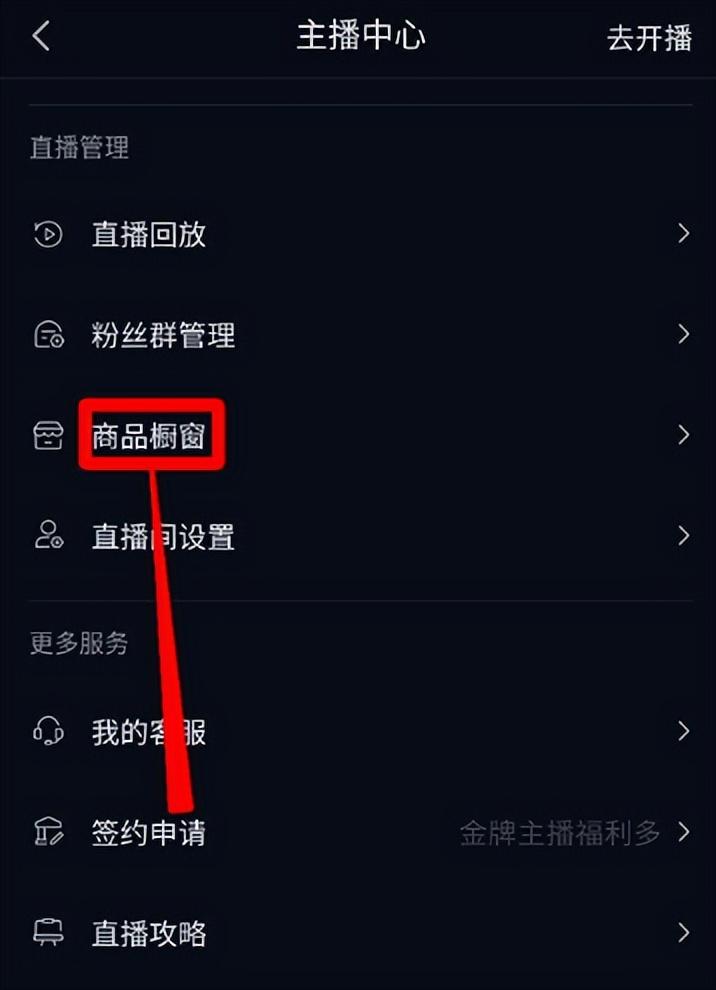Open 直播攻略

pos(150,934)
